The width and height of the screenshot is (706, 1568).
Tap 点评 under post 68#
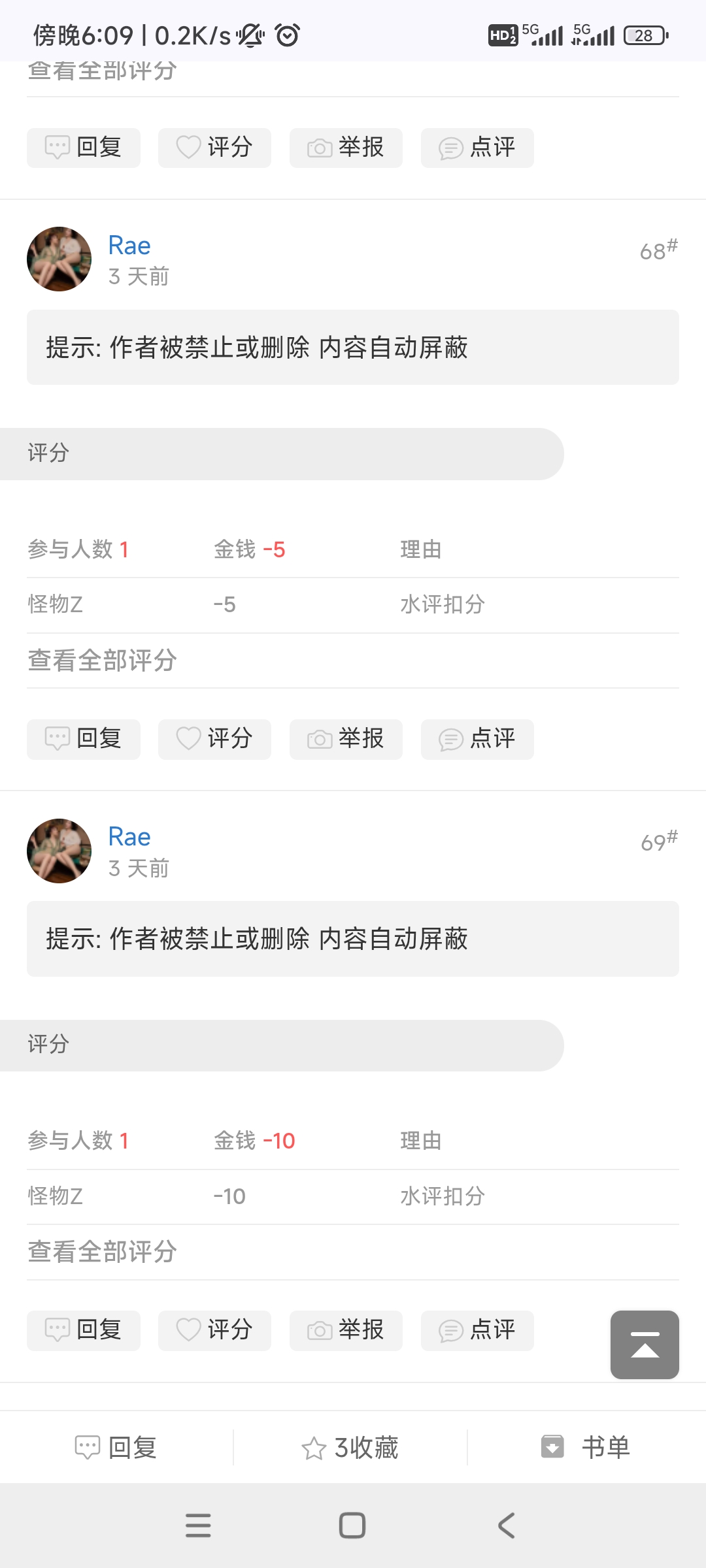coord(477,739)
